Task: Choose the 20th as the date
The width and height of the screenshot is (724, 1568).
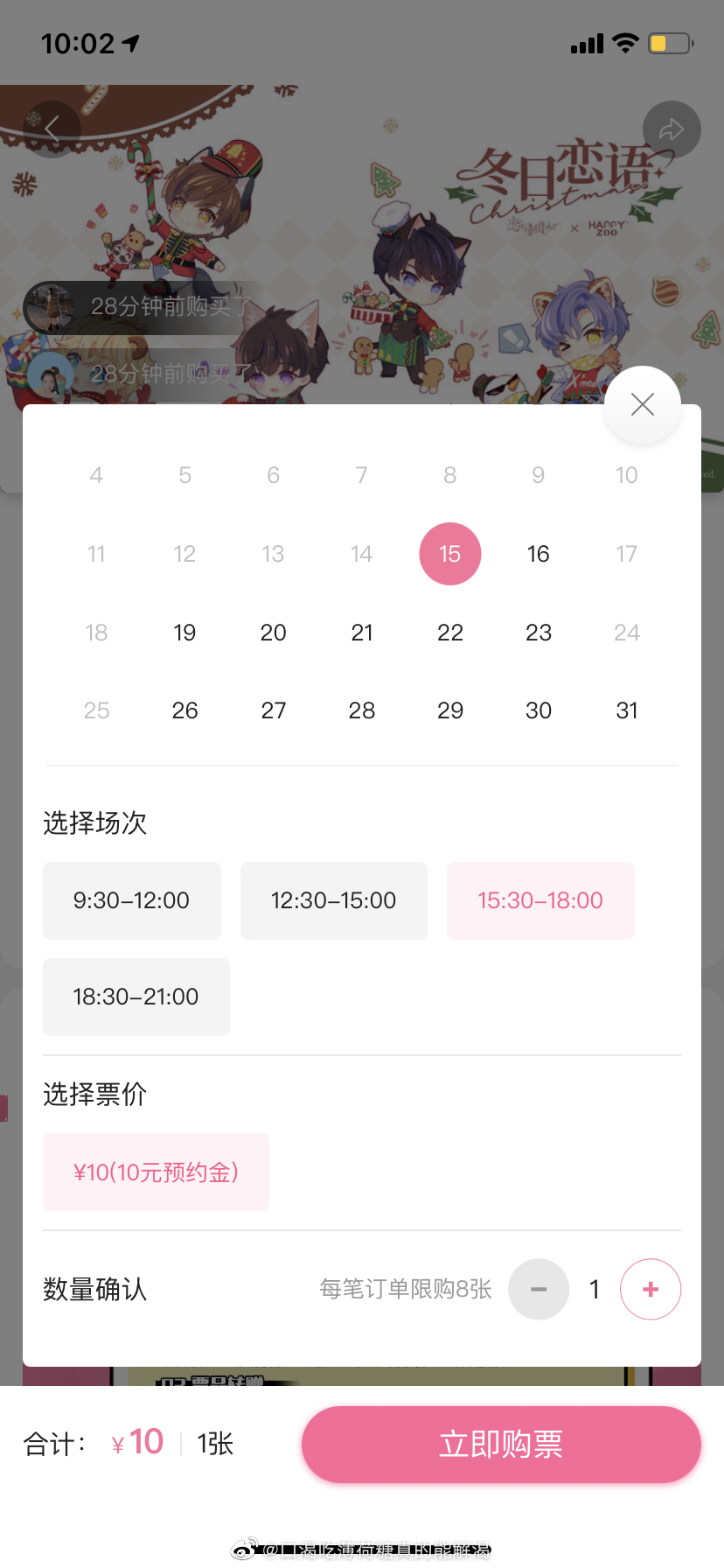Action: [273, 633]
